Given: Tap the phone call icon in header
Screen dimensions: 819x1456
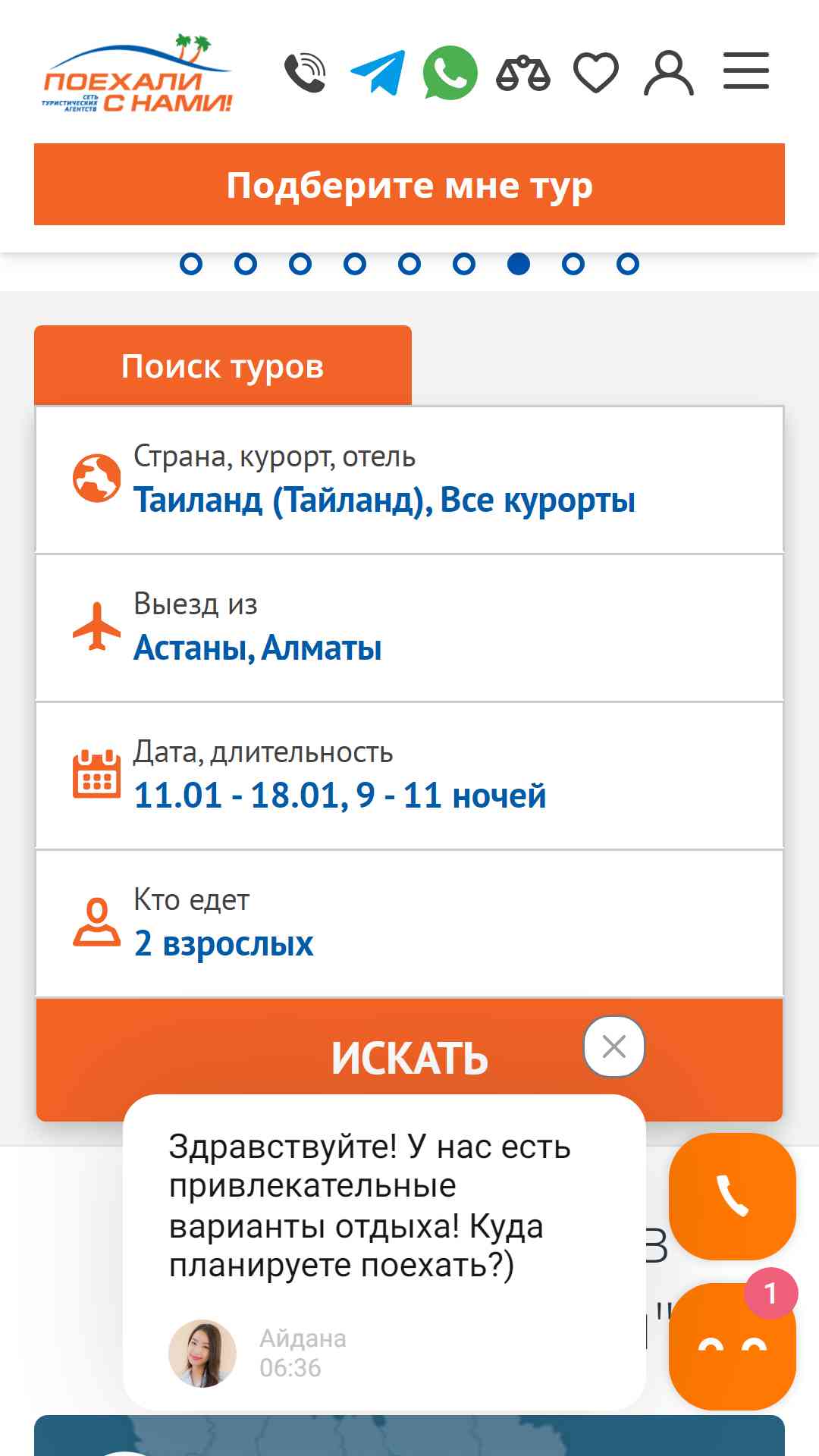Looking at the screenshot, I should pyautogui.click(x=305, y=73).
